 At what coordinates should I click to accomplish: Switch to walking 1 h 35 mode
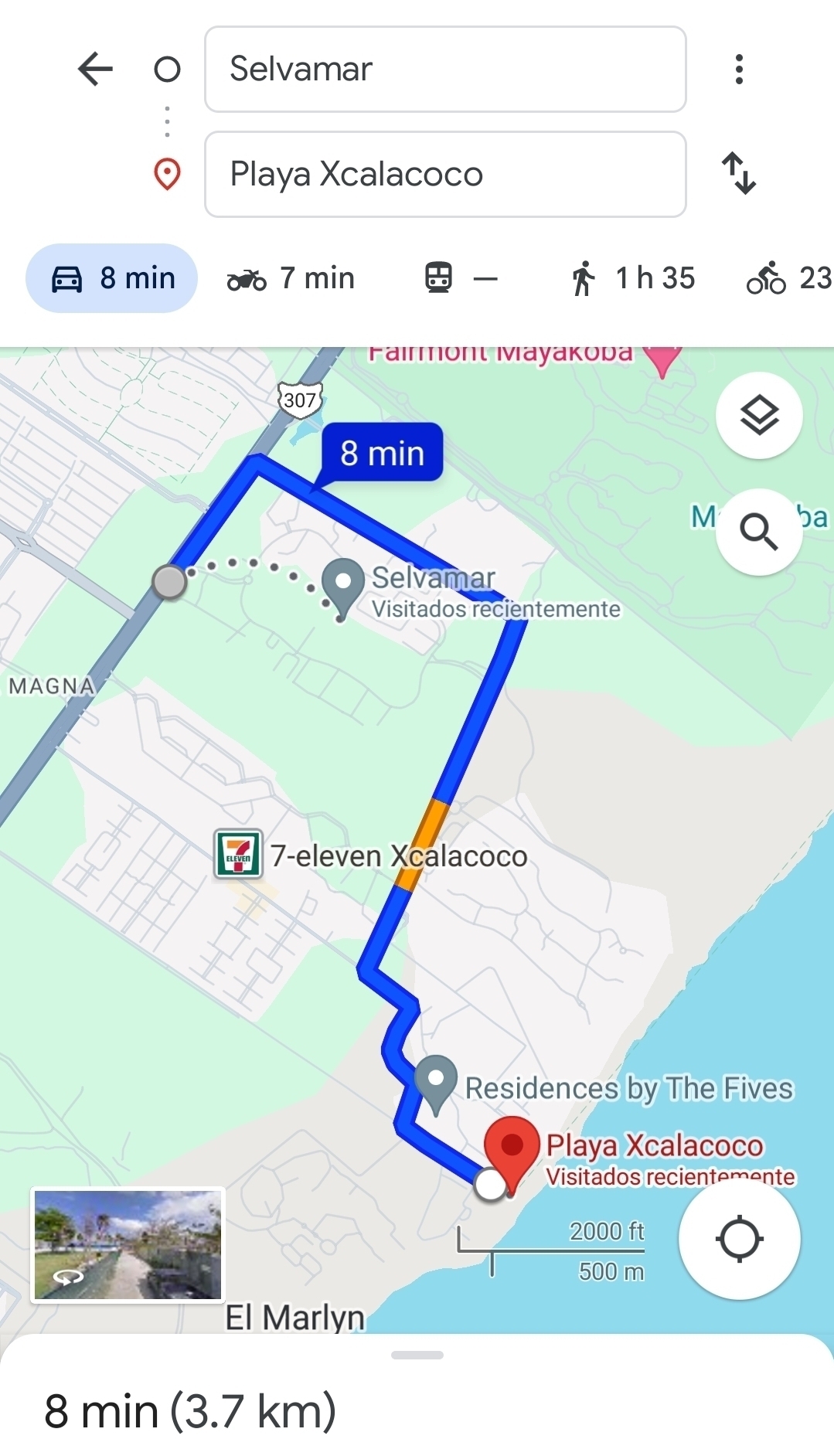(x=632, y=278)
